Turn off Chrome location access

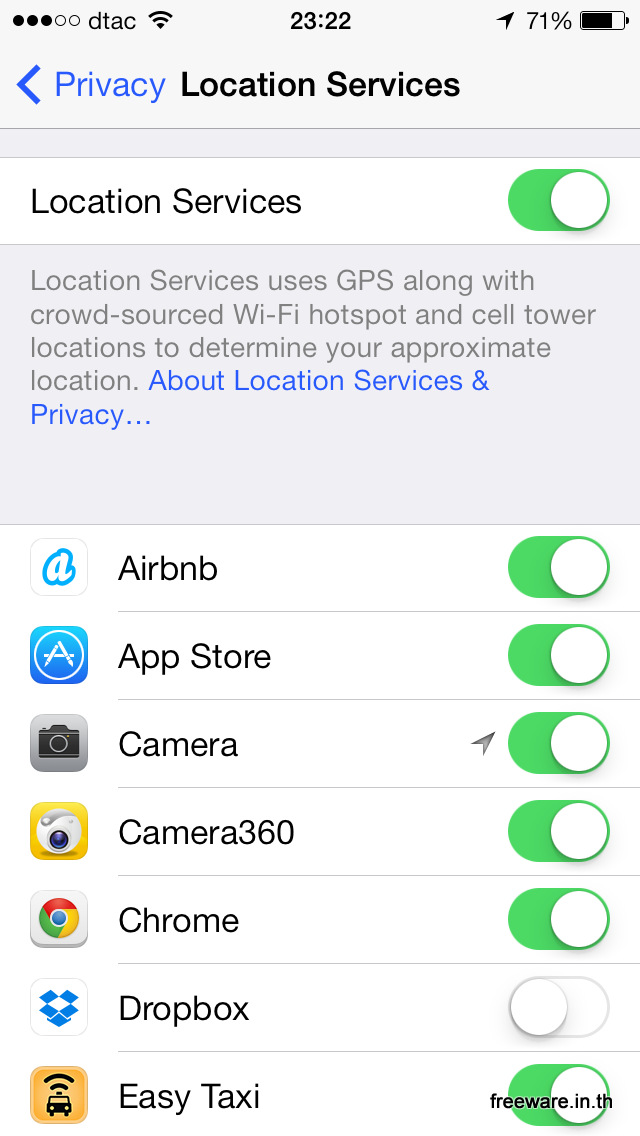(x=558, y=920)
